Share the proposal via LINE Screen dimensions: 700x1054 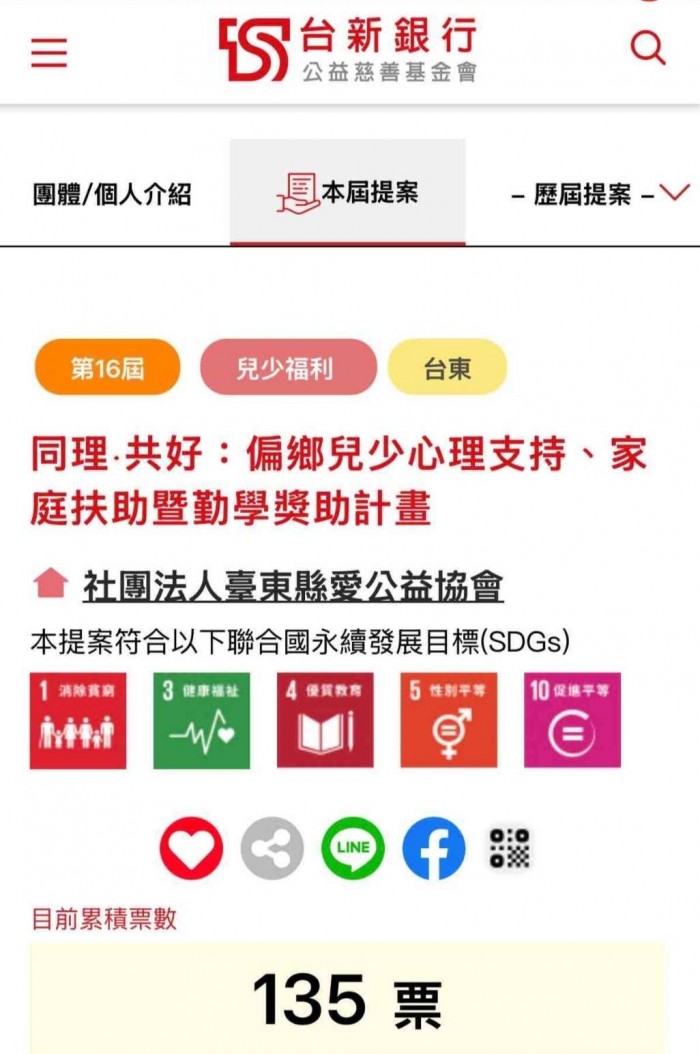point(353,848)
